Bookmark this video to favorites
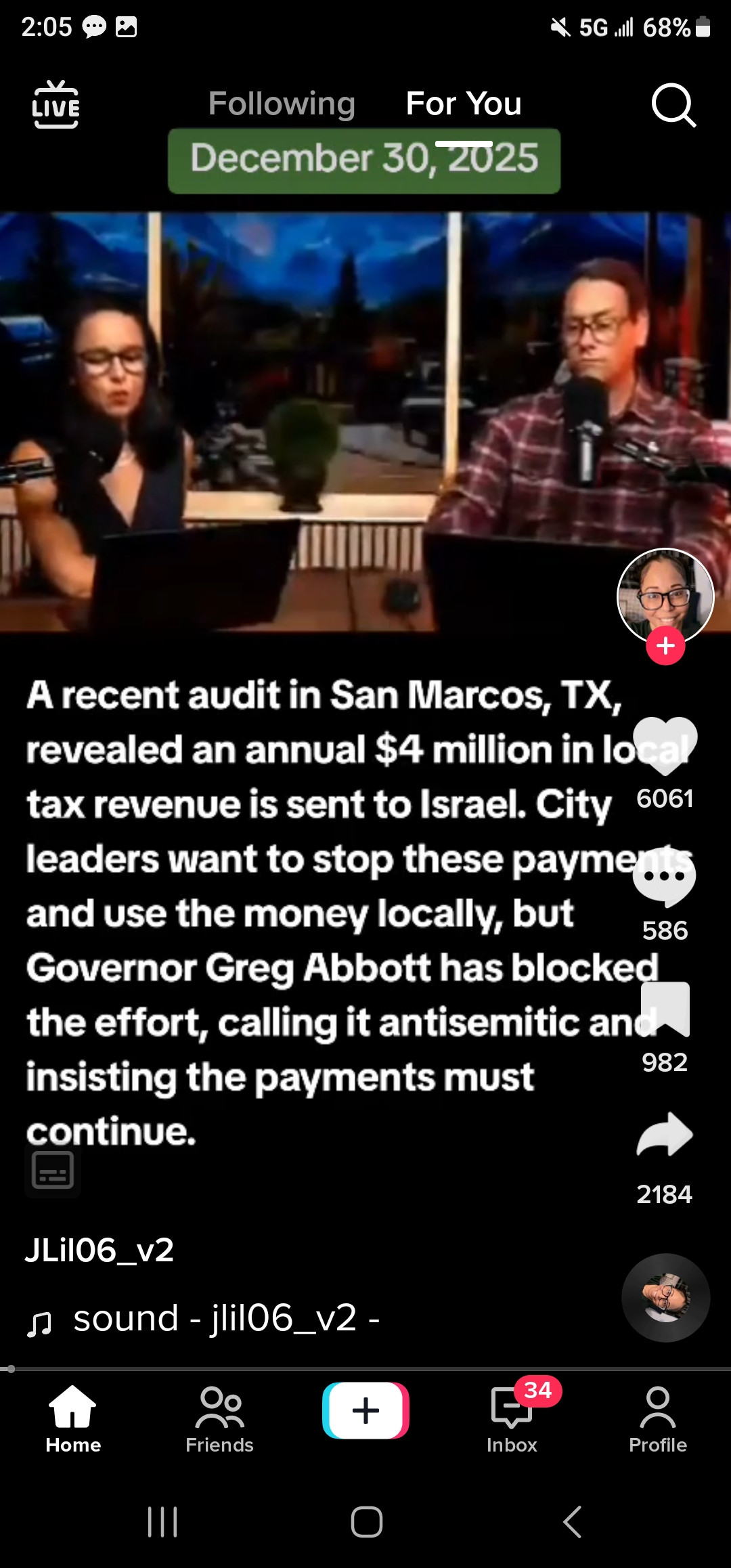731x1568 pixels. [665, 1009]
